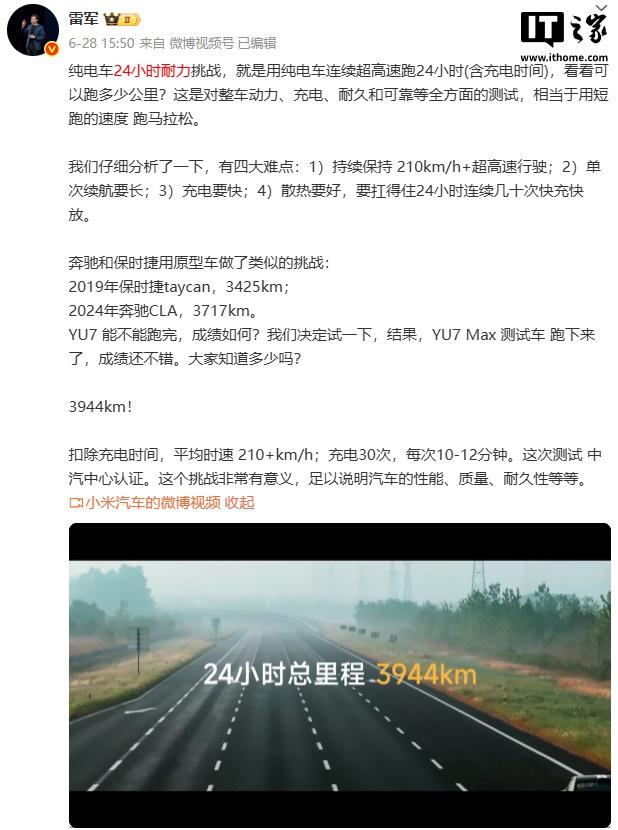Collapse 小米汽车的微博视频 with 收起
The height and width of the screenshot is (830, 618).
tap(239, 502)
